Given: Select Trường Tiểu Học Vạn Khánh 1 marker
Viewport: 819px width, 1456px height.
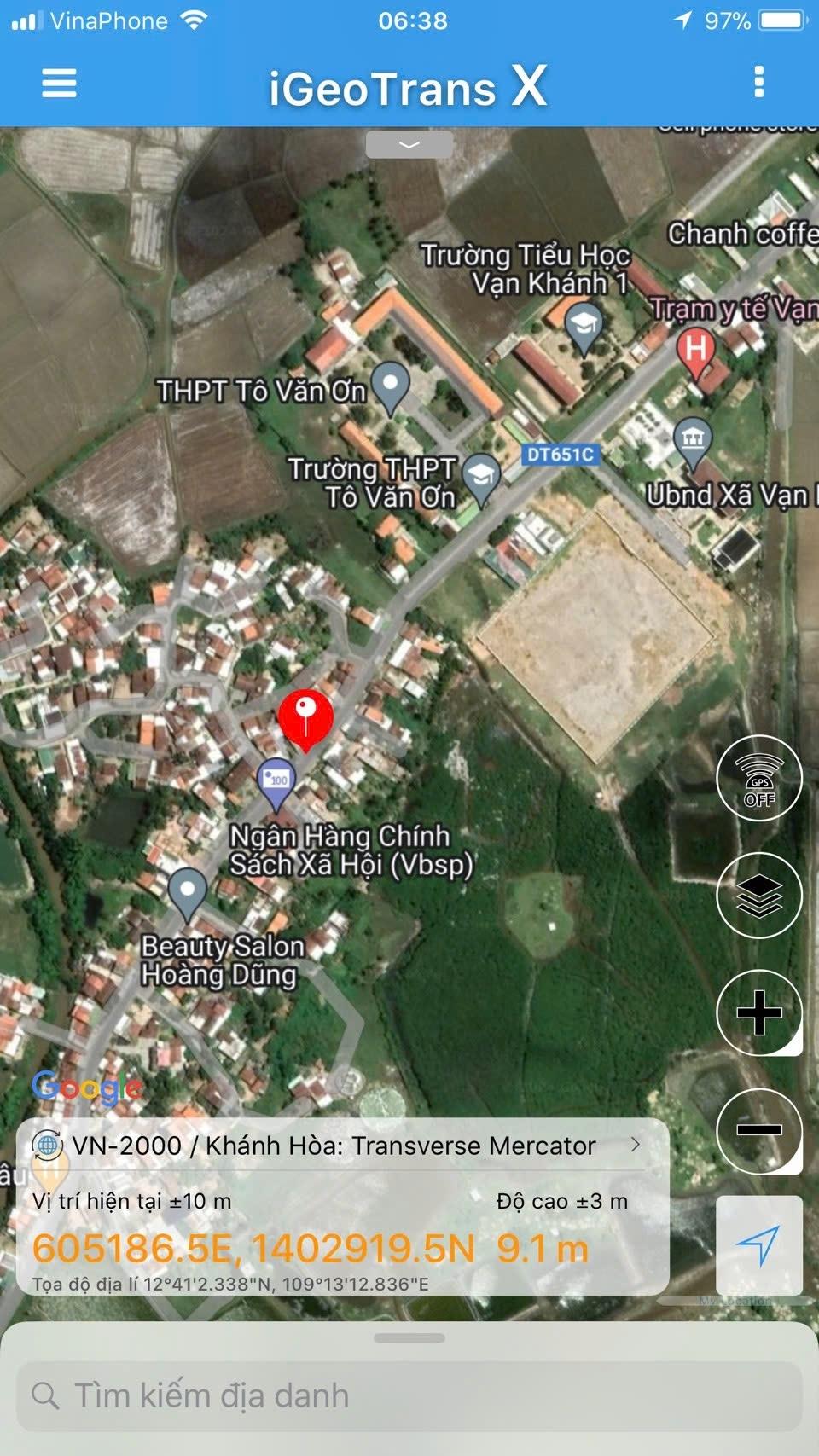Looking at the screenshot, I should tap(584, 328).
